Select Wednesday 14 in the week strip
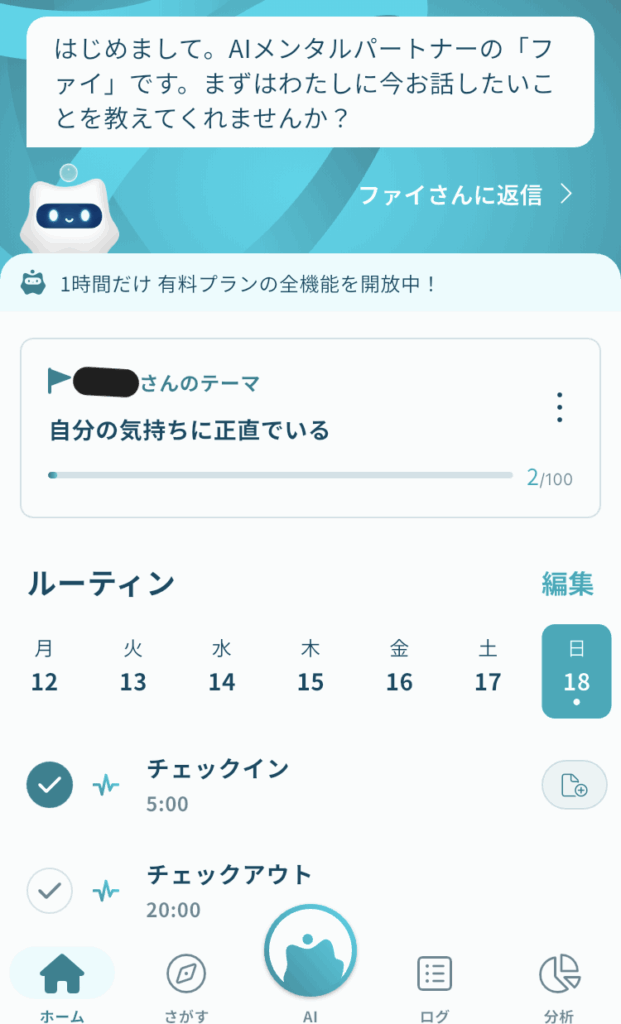The width and height of the screenshot is (621, 1024). 222,666
